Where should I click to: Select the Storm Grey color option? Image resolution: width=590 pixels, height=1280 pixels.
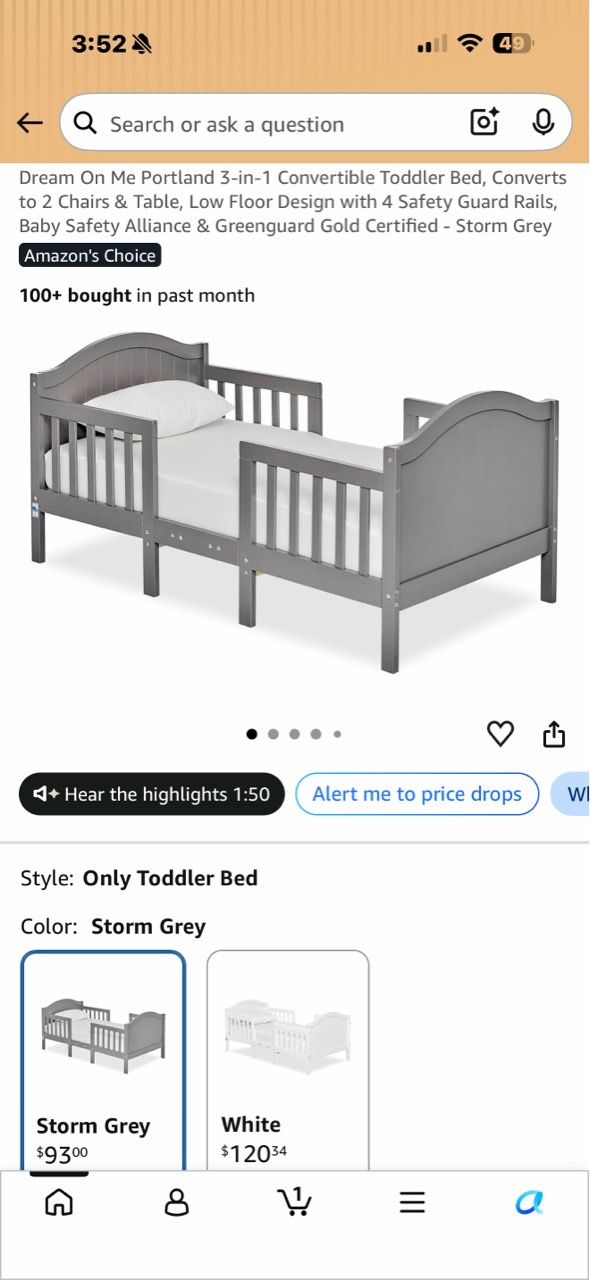click(103, 1061)
